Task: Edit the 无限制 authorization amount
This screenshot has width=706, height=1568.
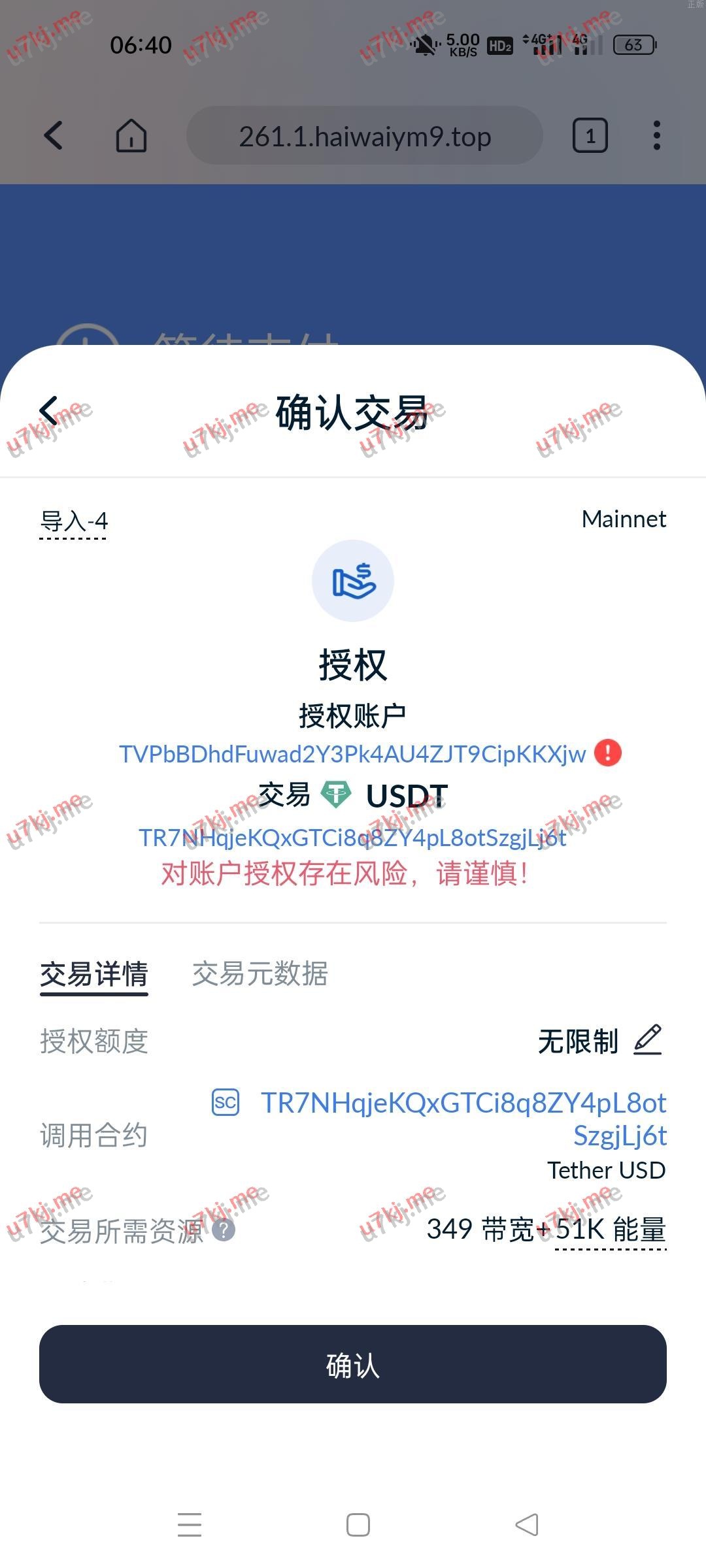Action: 648,1040
